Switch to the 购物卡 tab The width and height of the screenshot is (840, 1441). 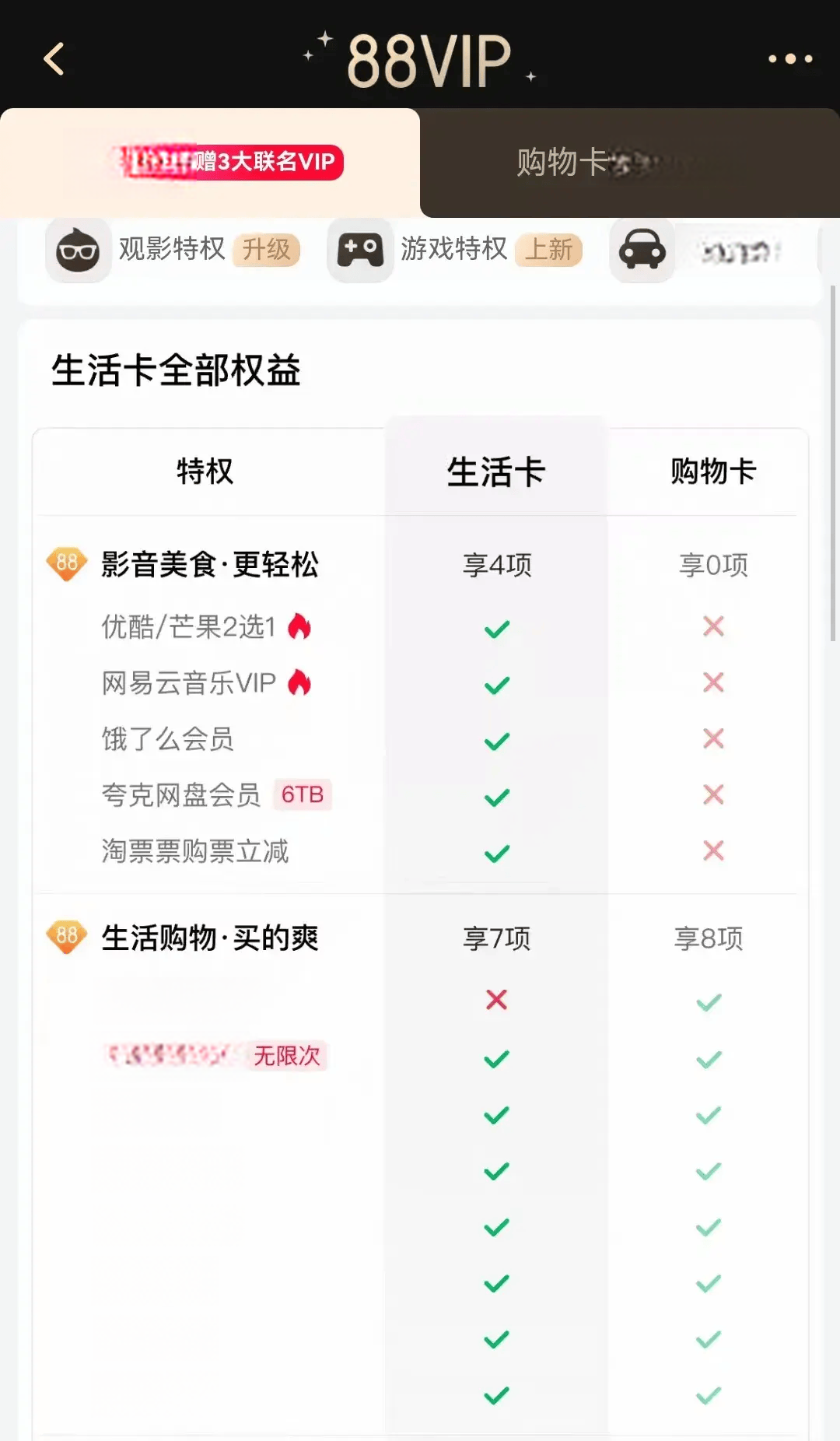click(x=630, y=163)
